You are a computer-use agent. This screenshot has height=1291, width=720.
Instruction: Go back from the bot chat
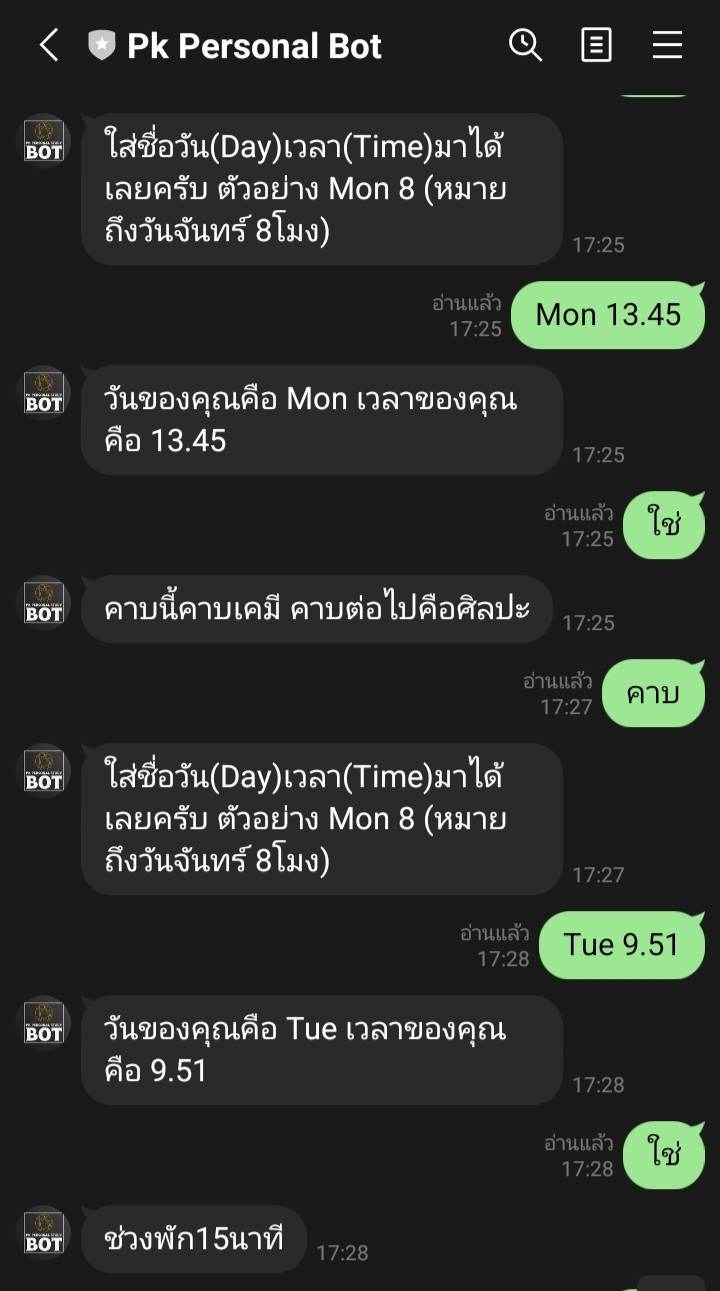48,45
